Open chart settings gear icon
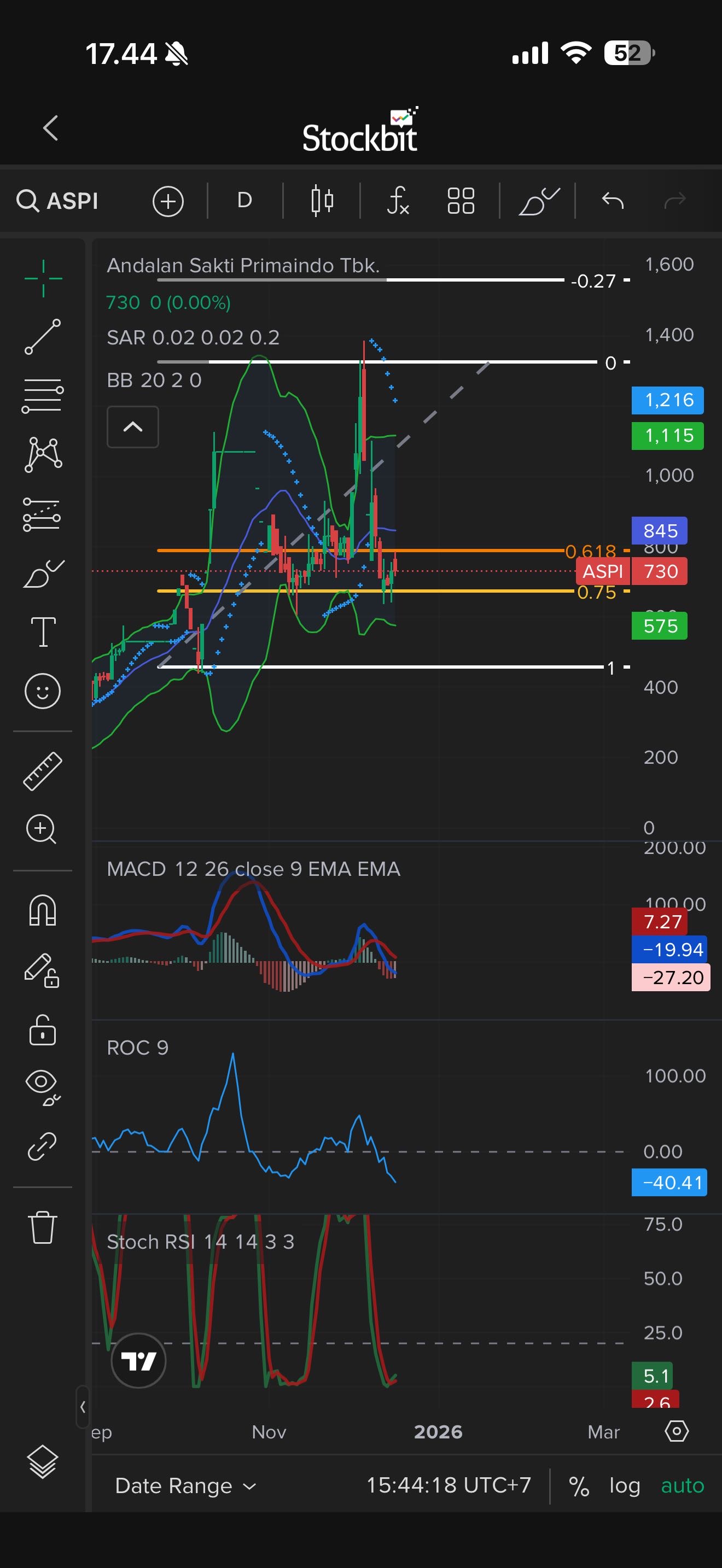This screenshot has height=1568, width=722. [677, 1431]
